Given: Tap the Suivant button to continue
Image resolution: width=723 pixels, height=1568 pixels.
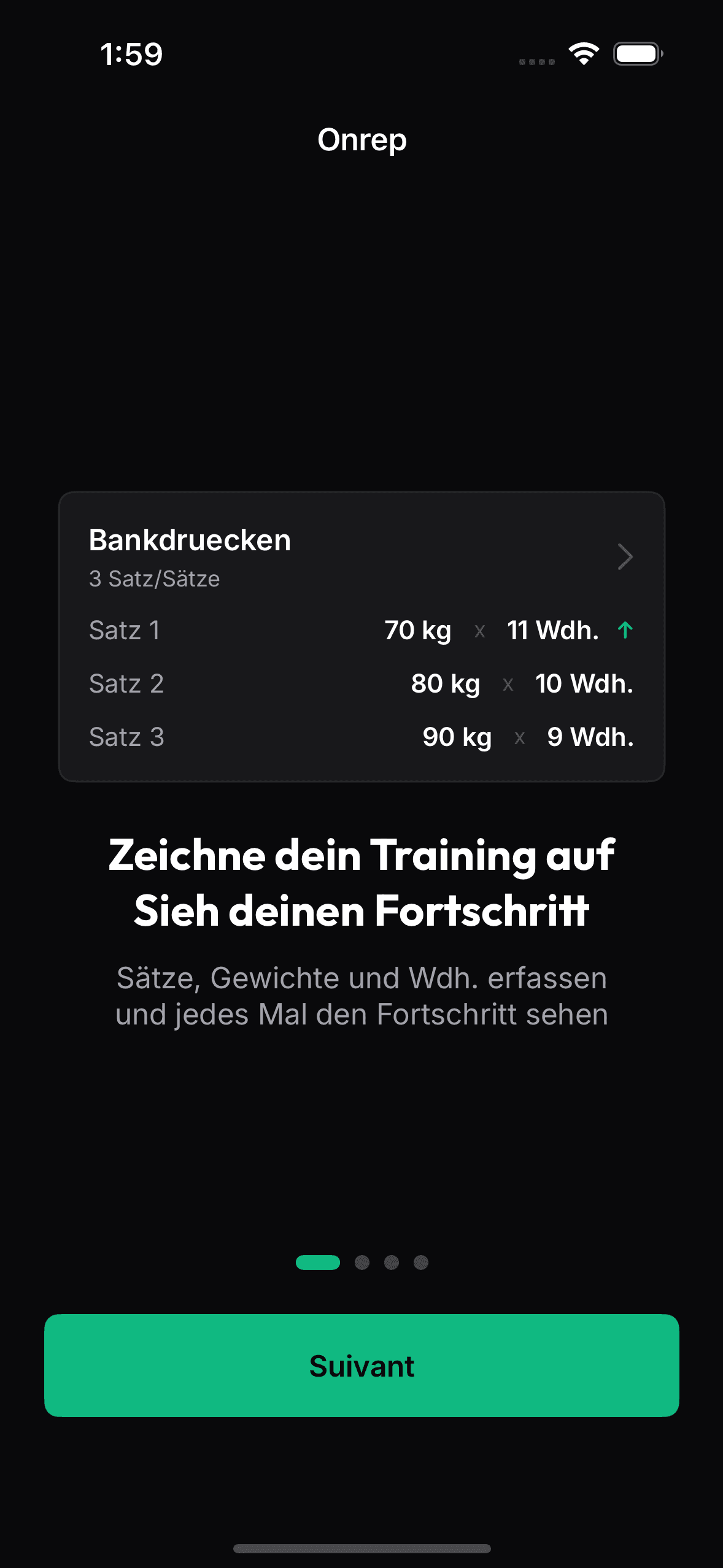Looking at the screenshot, I should pos(361,1365).
